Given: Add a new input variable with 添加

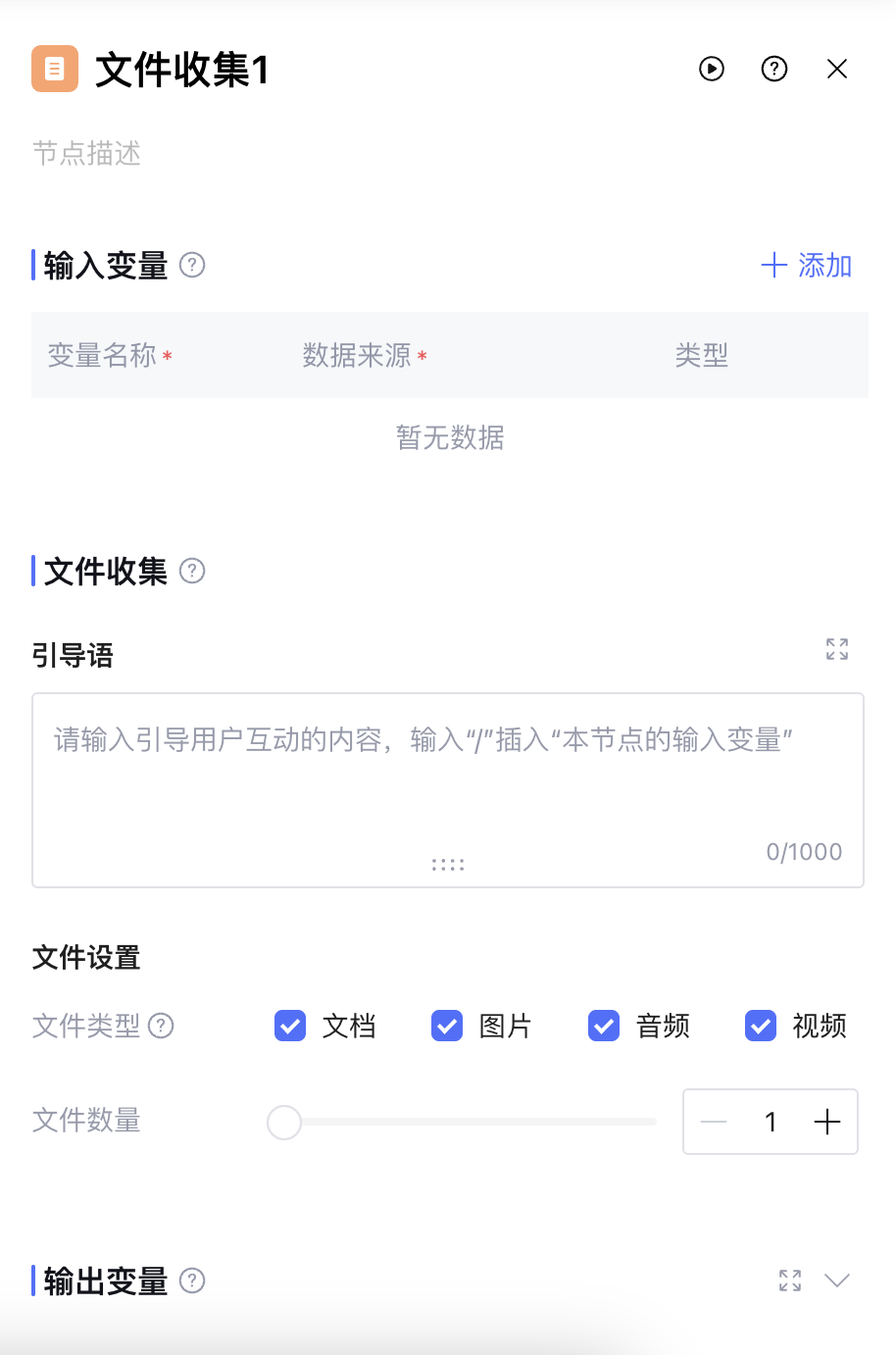Looking at the screenshot, I should pyautogui.click(x=807, y=266).
